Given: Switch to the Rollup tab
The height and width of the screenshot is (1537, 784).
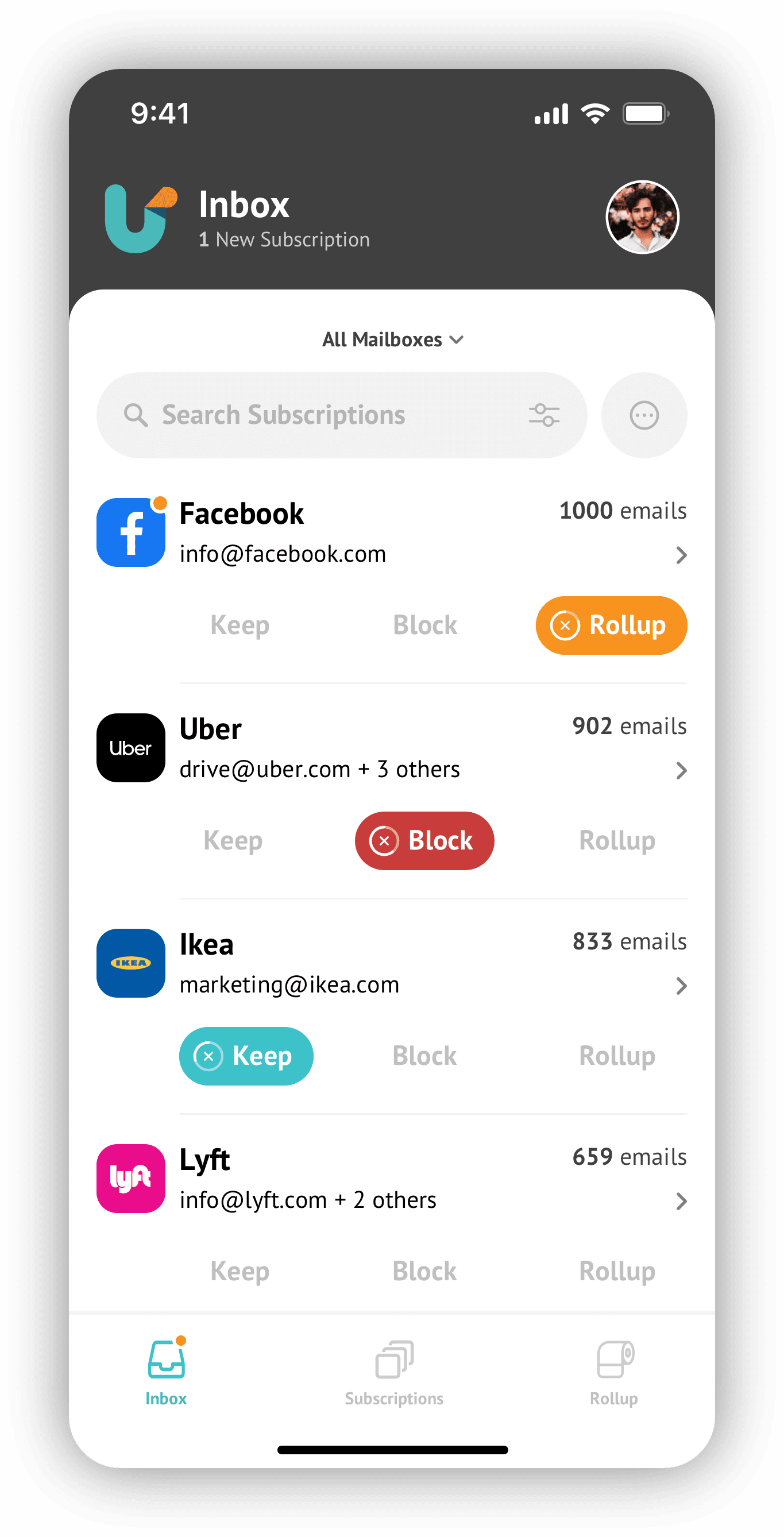Looking at the screenshot, I should pos(614,1373).
